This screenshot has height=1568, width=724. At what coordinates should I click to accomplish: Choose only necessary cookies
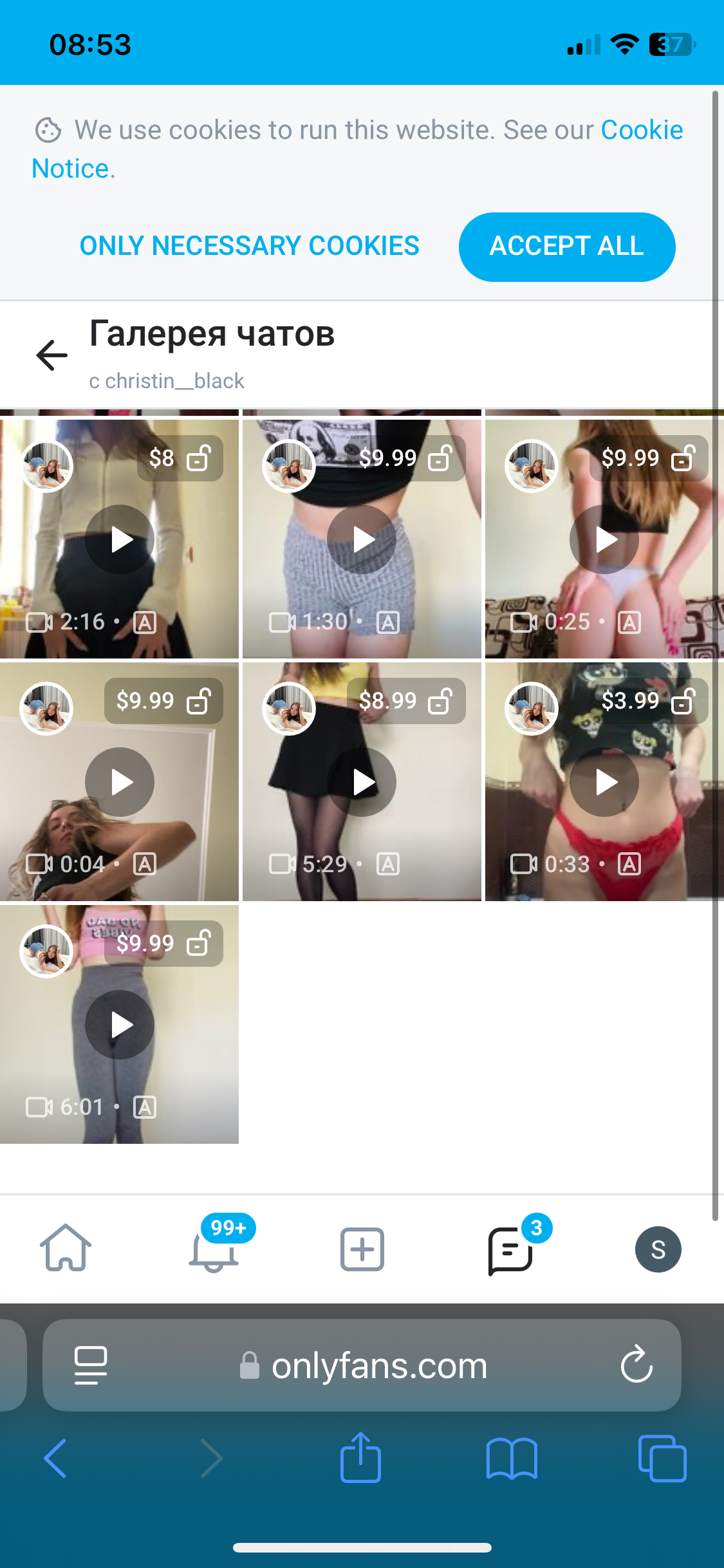click(x=249, y=247)
